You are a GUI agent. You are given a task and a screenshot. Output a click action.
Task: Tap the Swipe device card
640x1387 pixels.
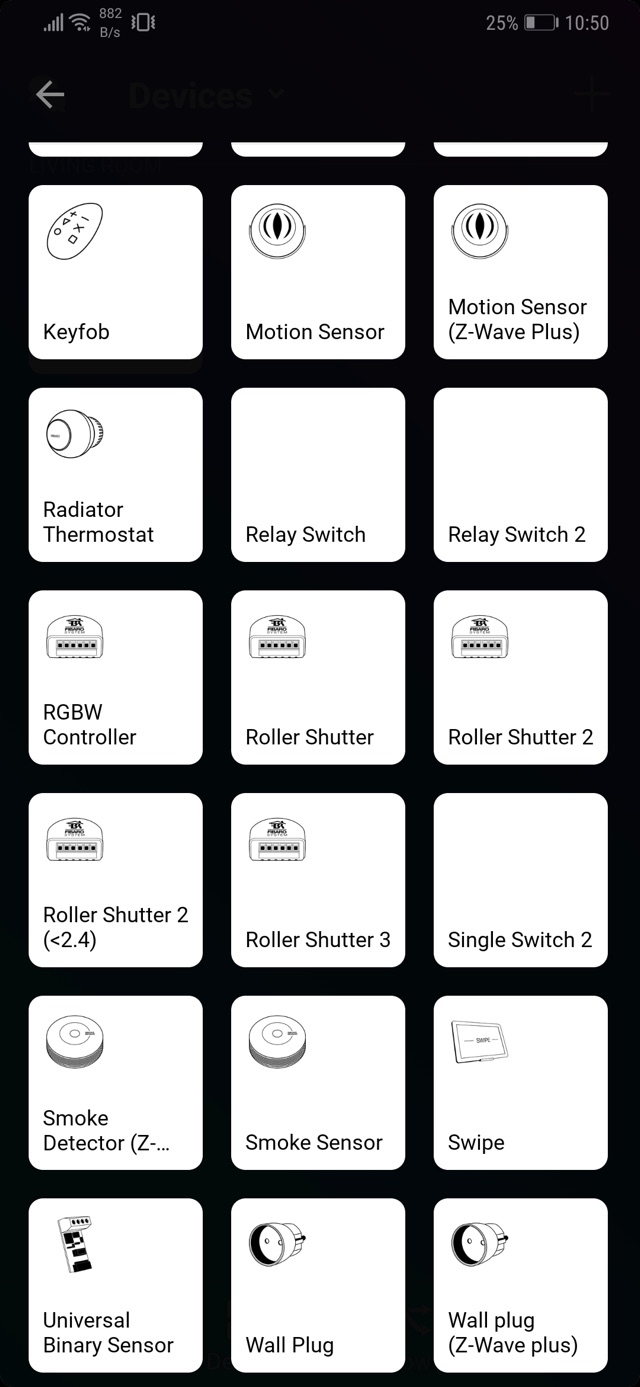tap(520, 1082)
